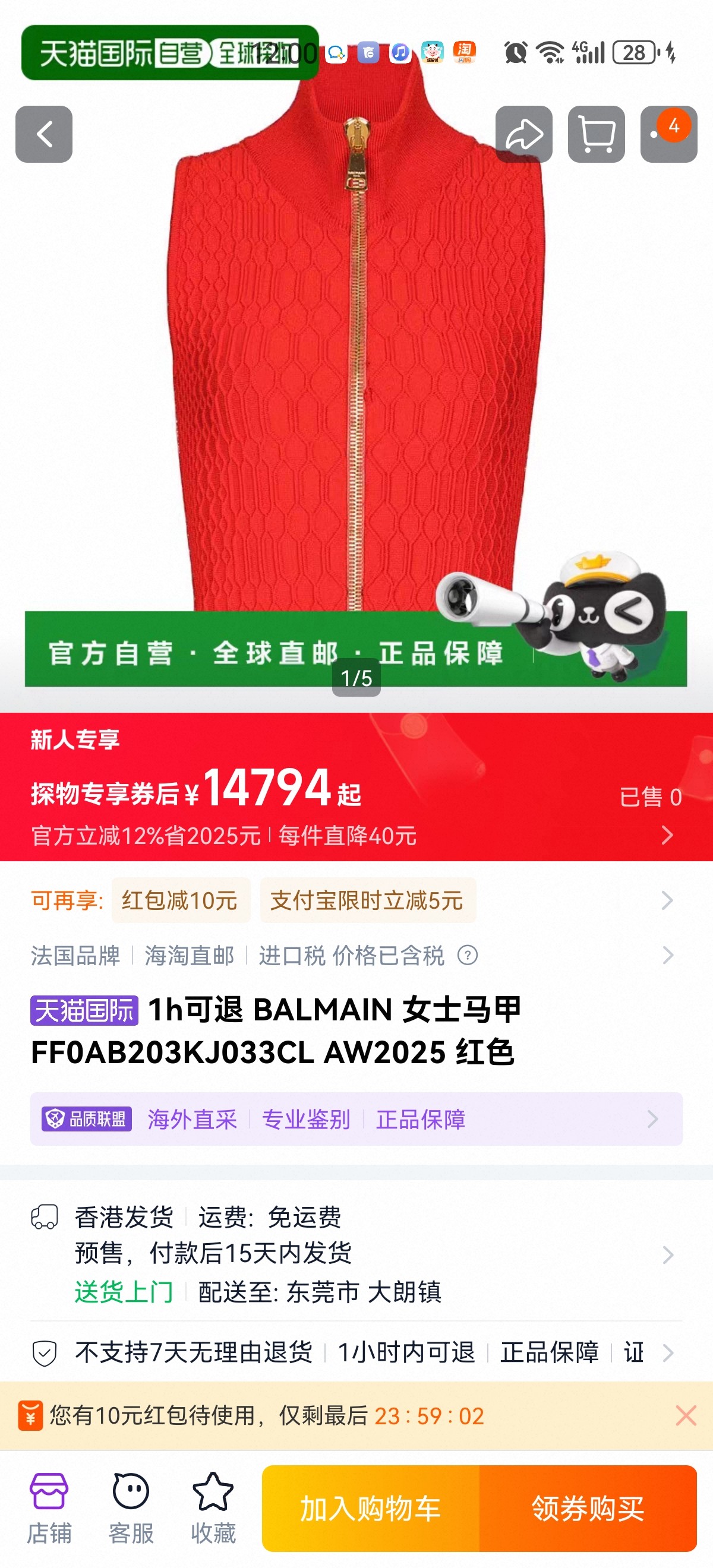
Task: Share this BALMAIN product
Action: tap(523, 134)
